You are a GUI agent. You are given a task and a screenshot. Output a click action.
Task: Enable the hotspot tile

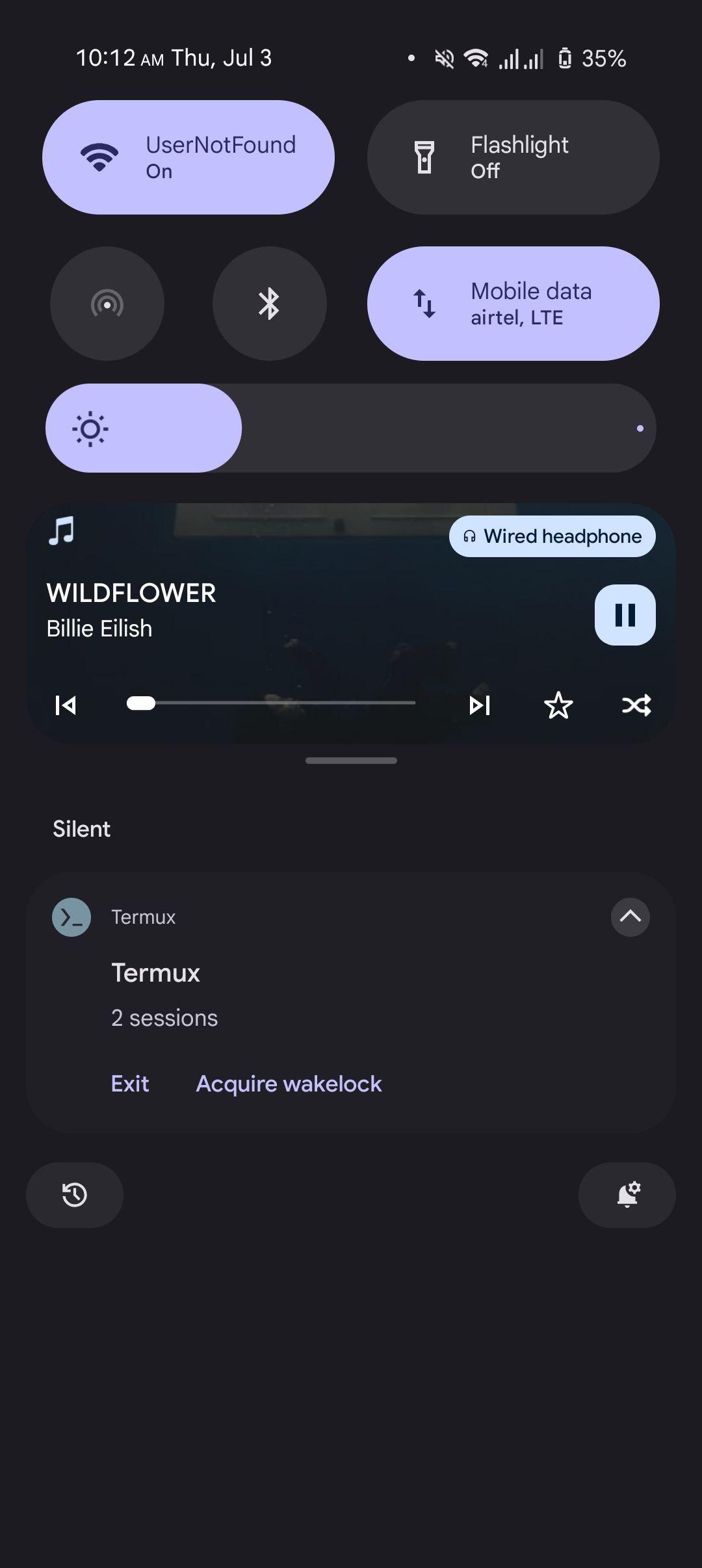tap(107, 304)
